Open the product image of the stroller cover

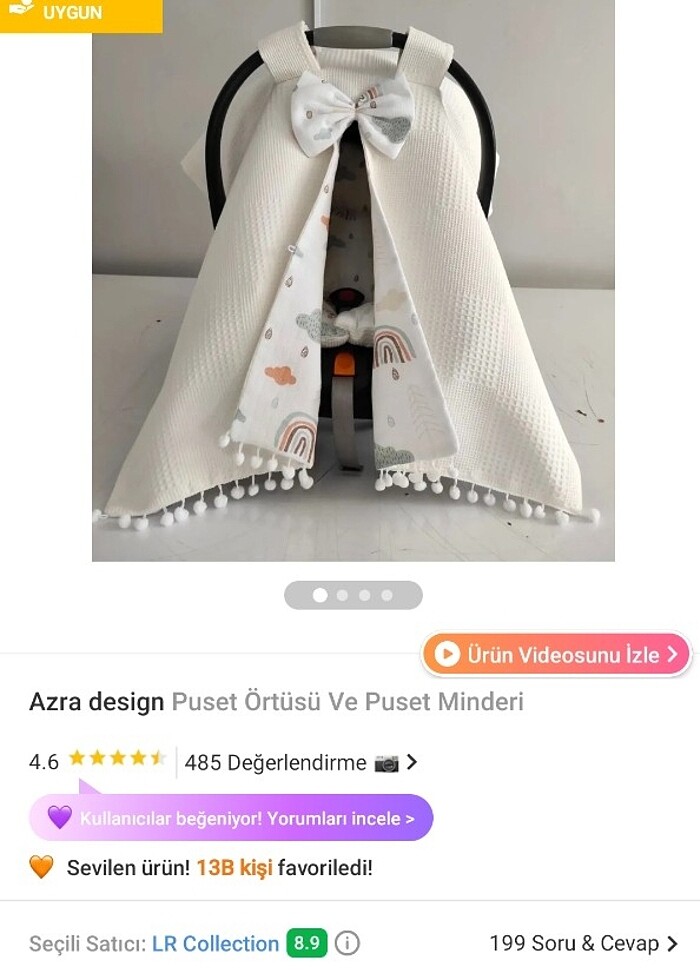(x=353, y=290)
